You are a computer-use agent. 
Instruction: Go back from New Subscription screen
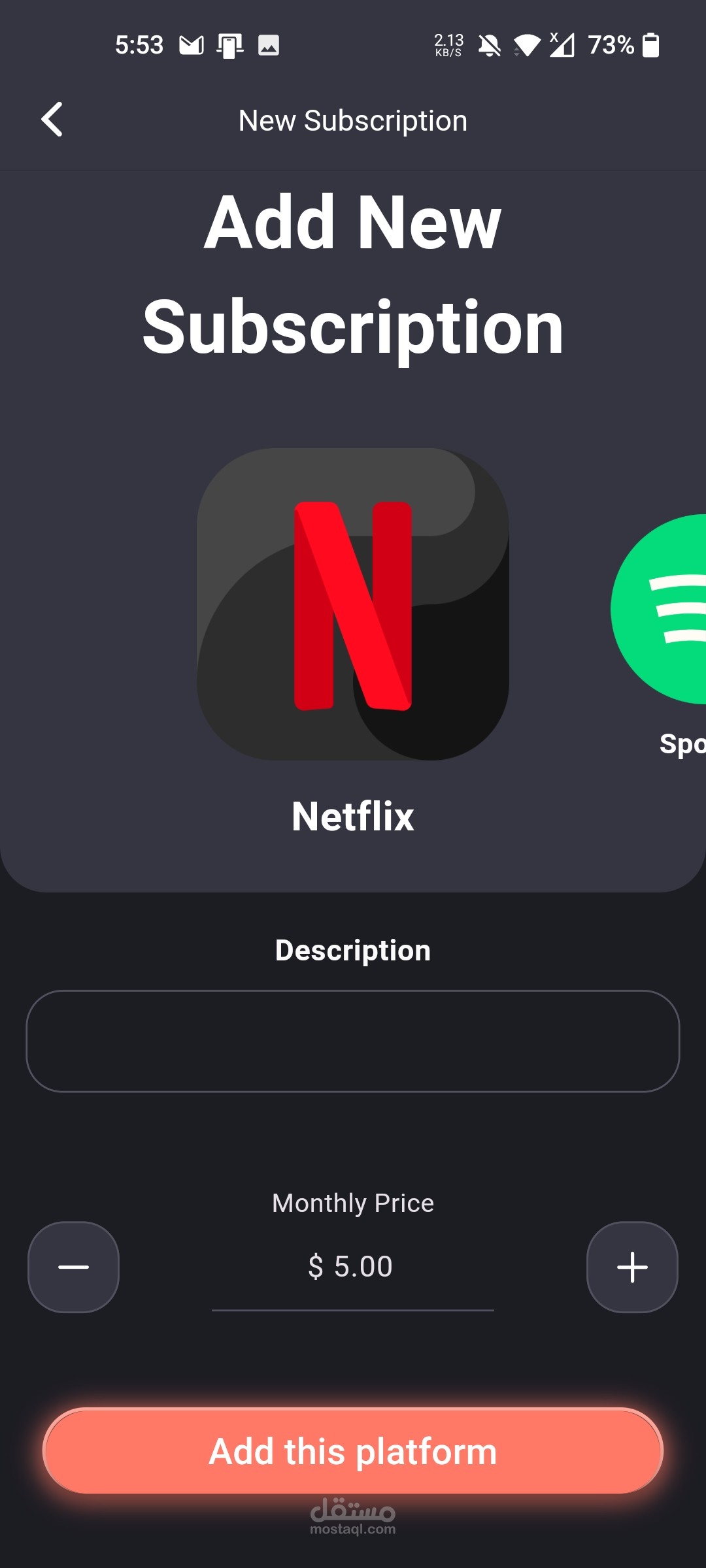pos(52,120)
